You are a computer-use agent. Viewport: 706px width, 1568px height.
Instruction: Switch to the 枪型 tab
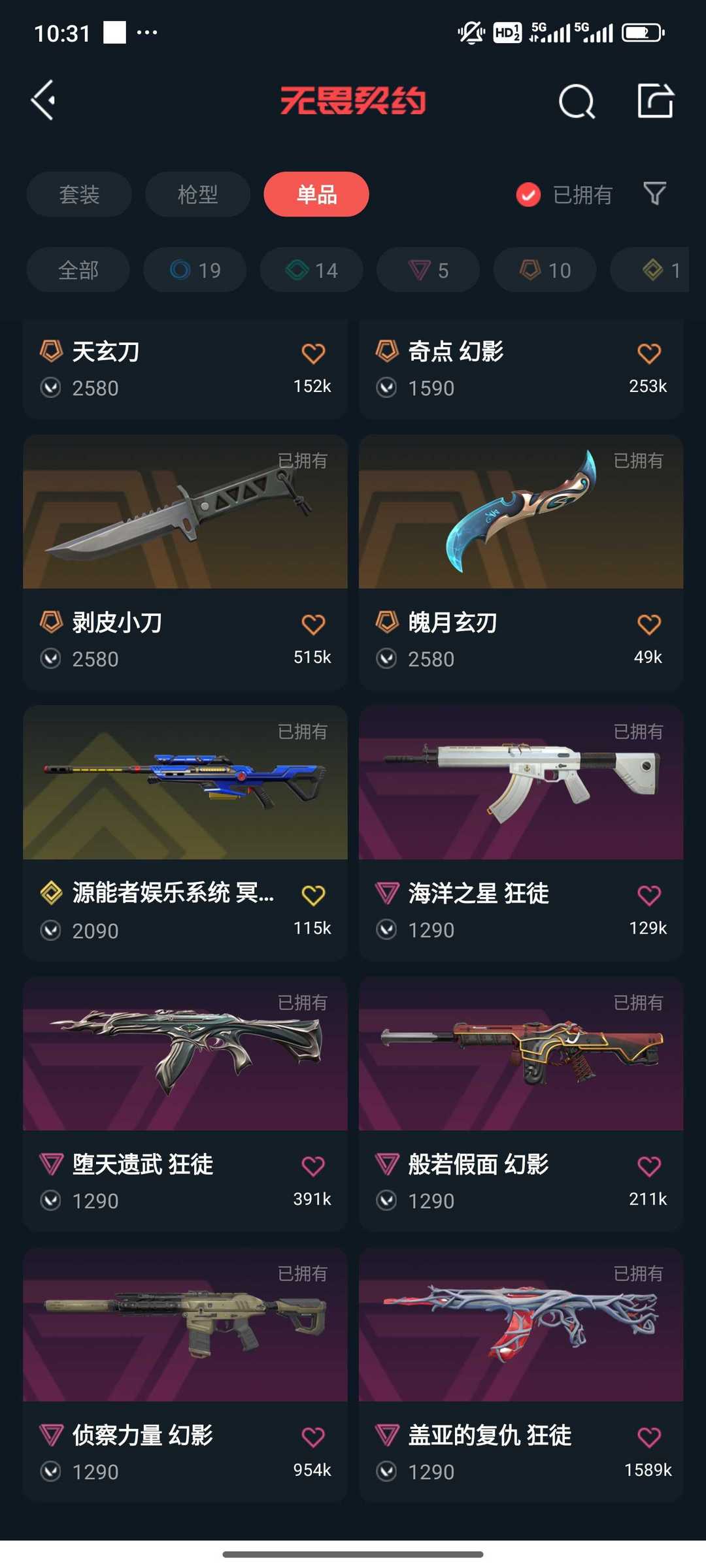coord(197,194)
